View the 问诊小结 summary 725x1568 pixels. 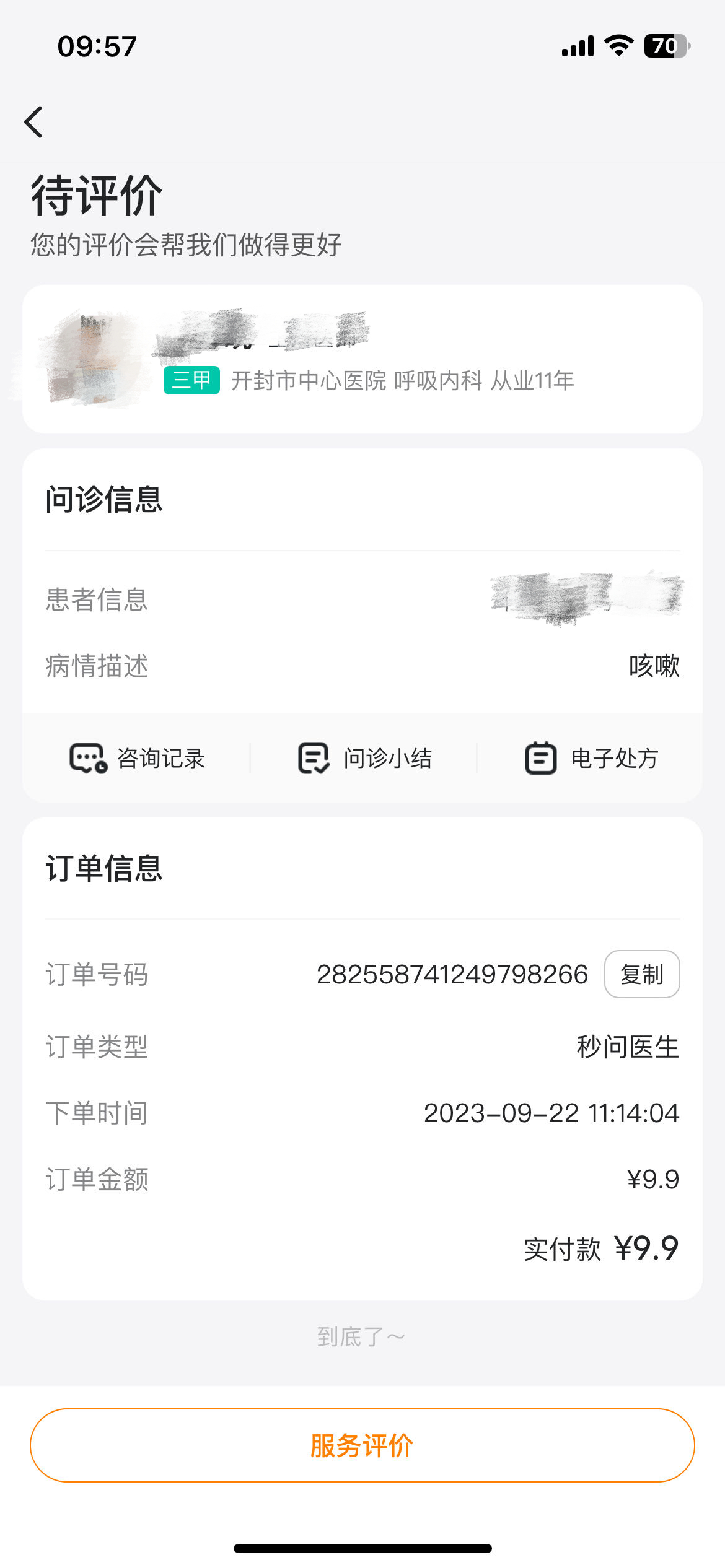point(364,758)
